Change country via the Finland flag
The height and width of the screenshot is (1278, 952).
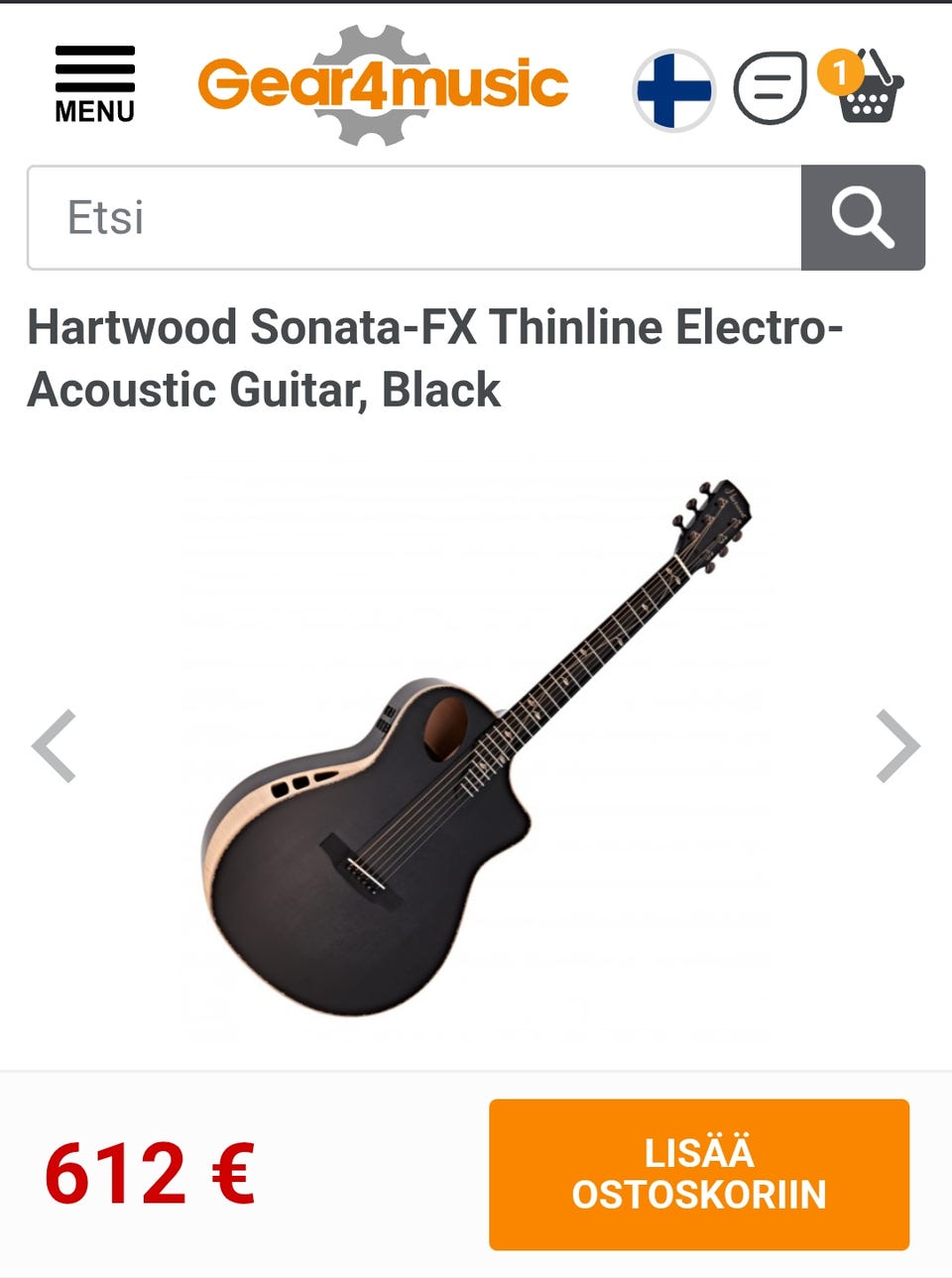point(674,90)
